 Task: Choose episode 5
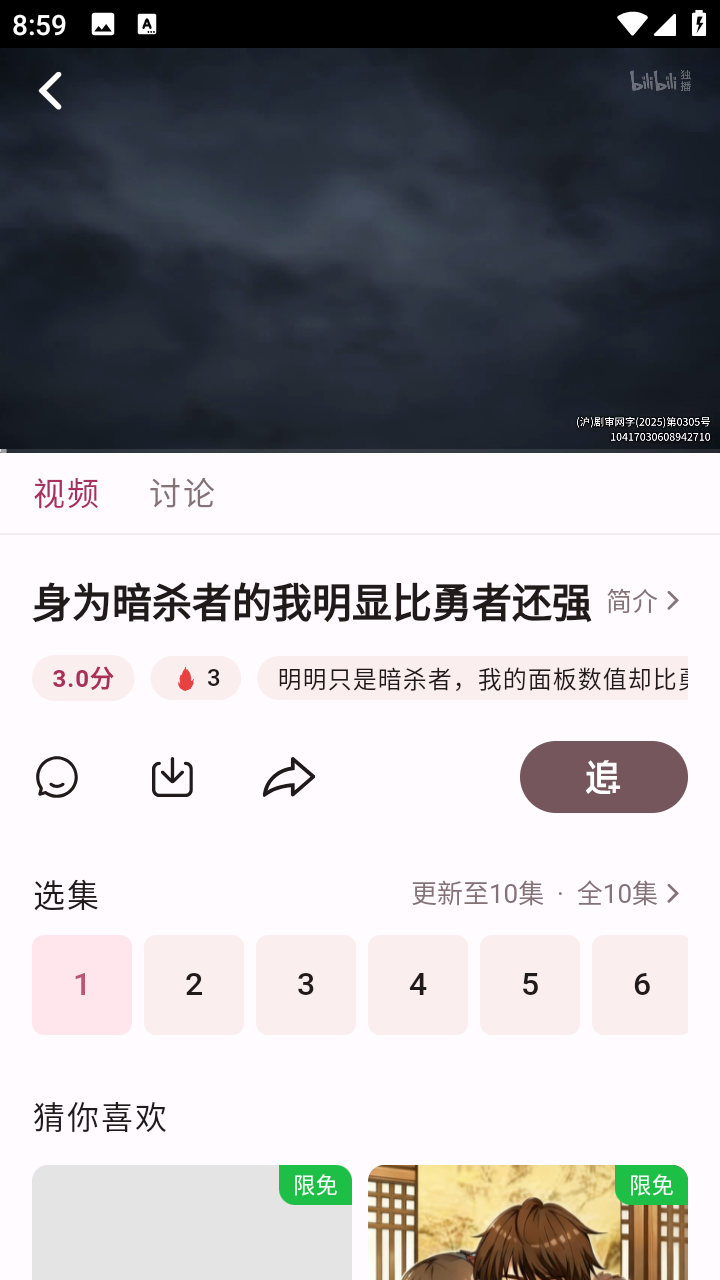point(530,984)
